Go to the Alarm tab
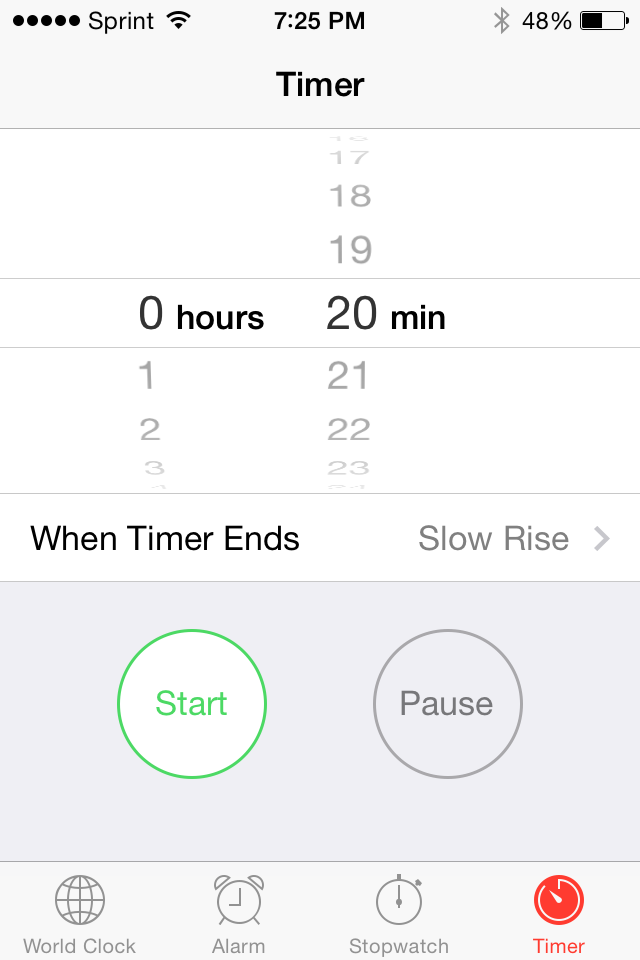 click(x=239, y=914)
